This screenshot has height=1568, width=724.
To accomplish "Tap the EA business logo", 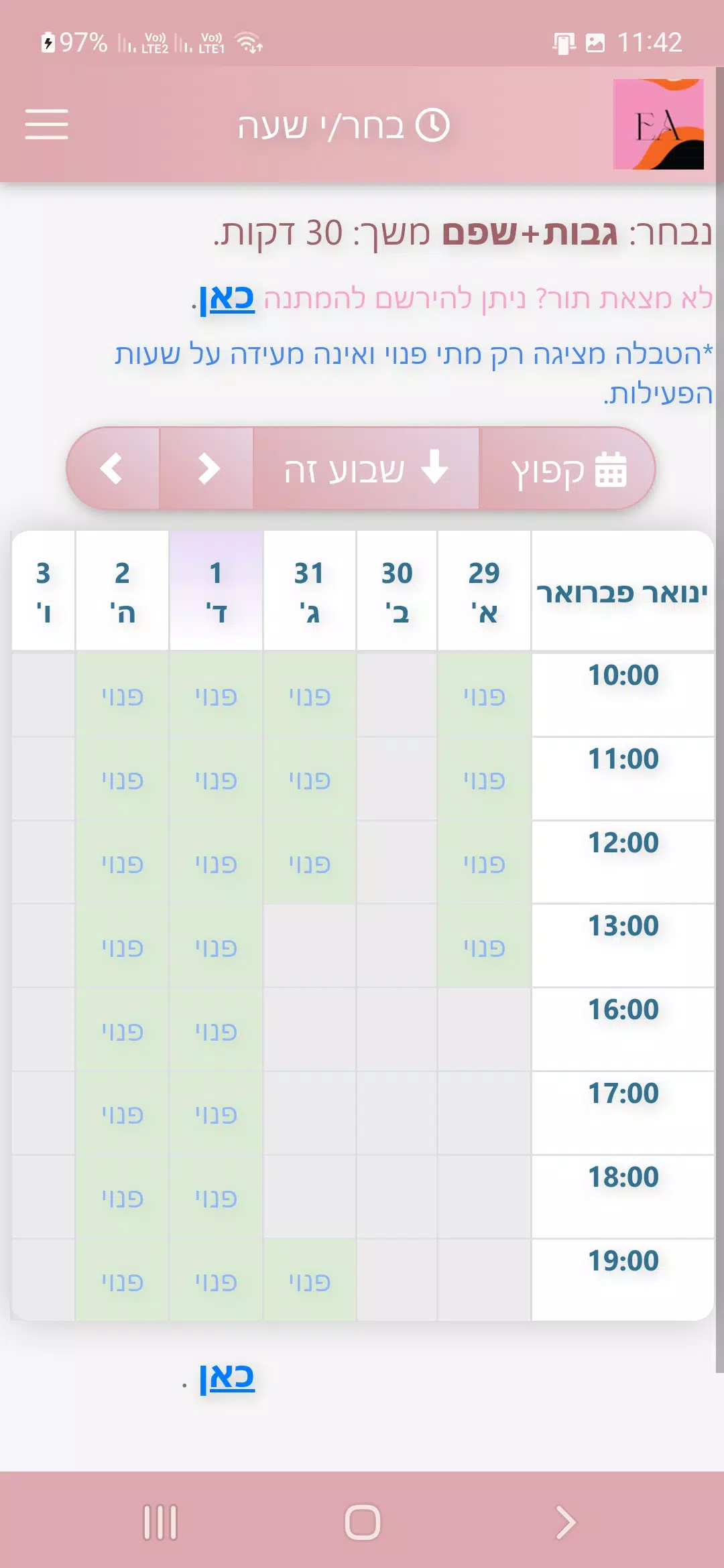I will (x=658, y=125).
